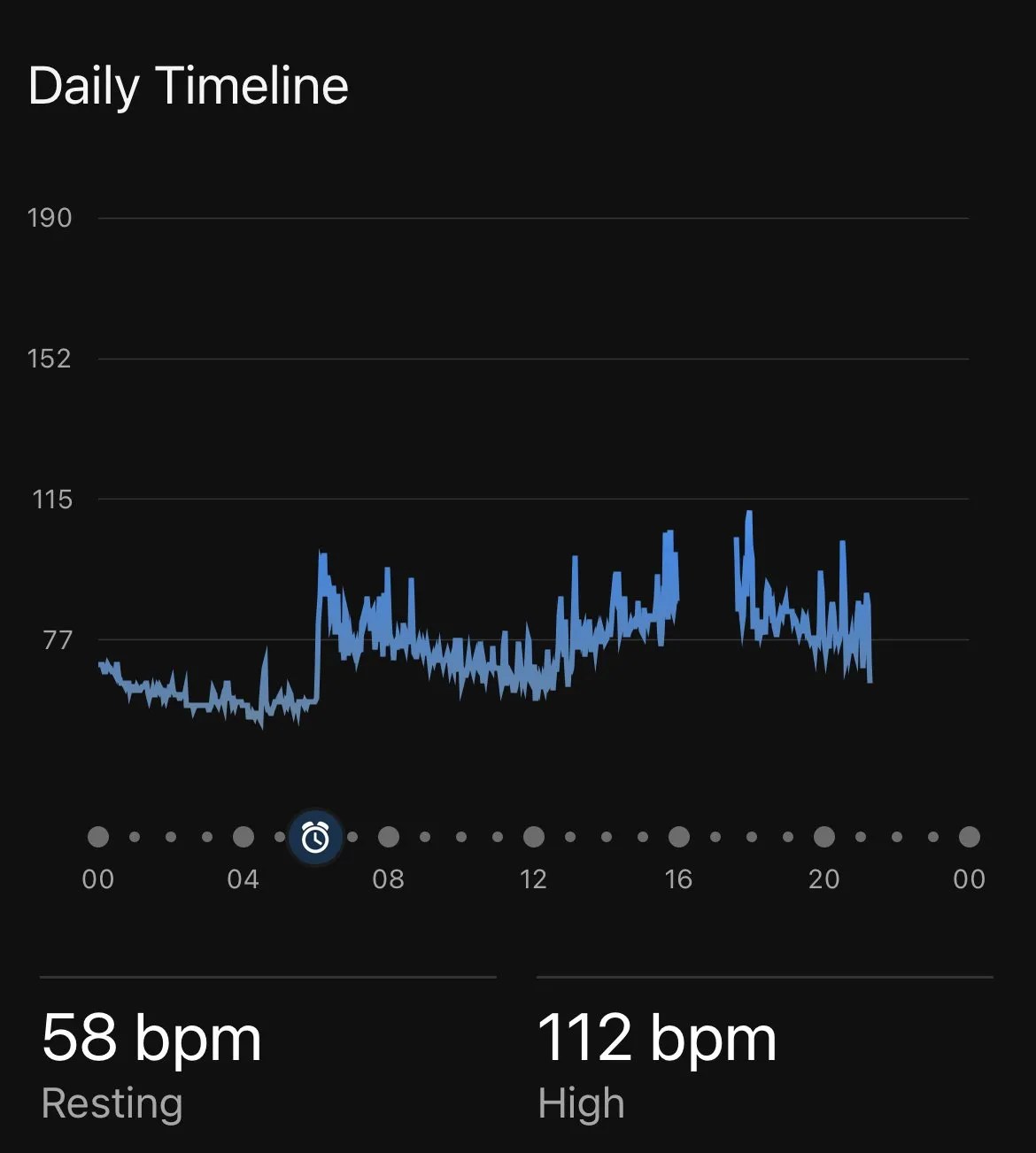Select the 00 hour label on the axis
This screenshot has width=1036, height=1153.
click(98, 879)
